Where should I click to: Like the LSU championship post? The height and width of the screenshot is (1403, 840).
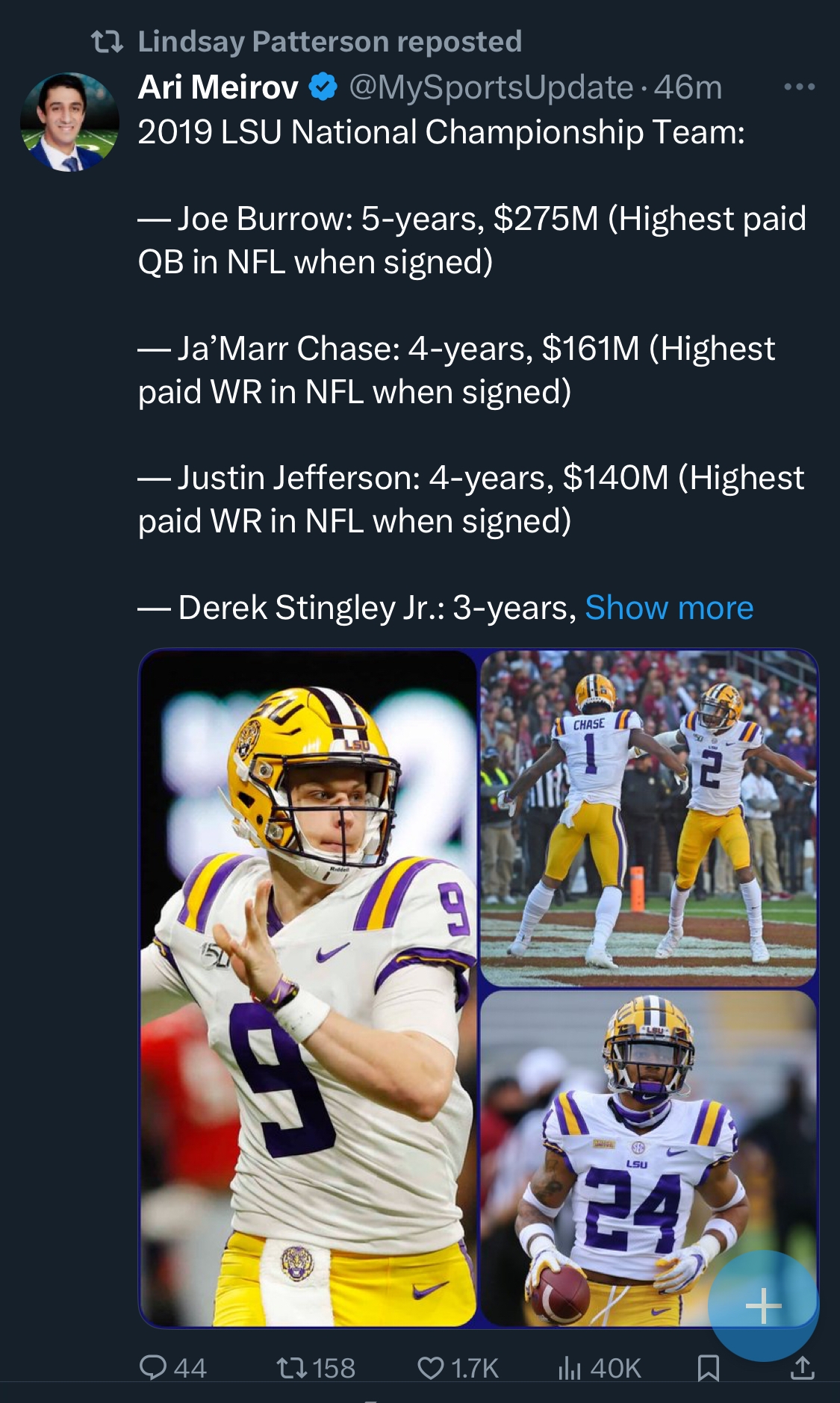point(458,1368)
